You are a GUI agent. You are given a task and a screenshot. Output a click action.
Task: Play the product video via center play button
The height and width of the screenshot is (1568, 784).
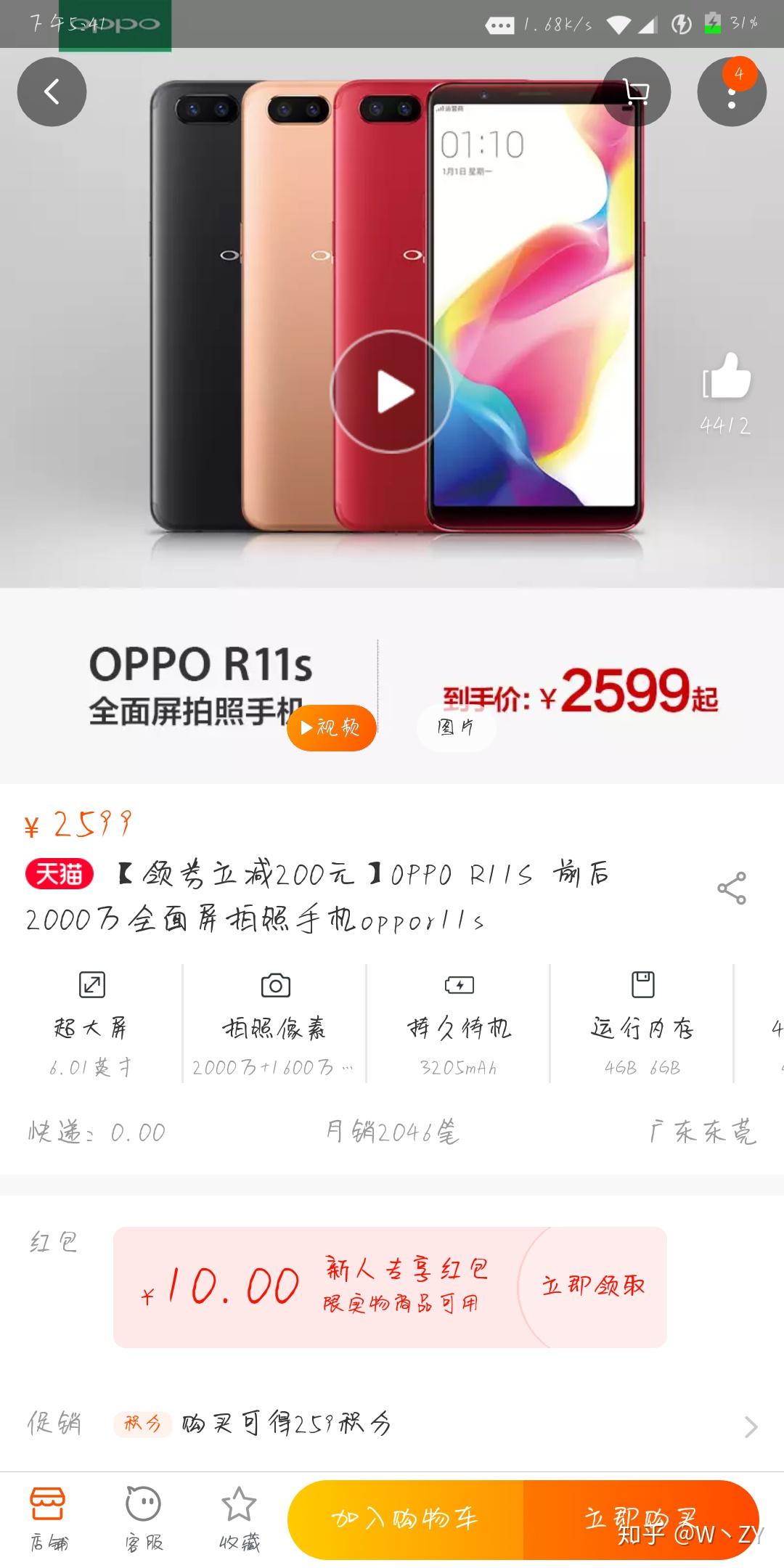pos(392,391)
